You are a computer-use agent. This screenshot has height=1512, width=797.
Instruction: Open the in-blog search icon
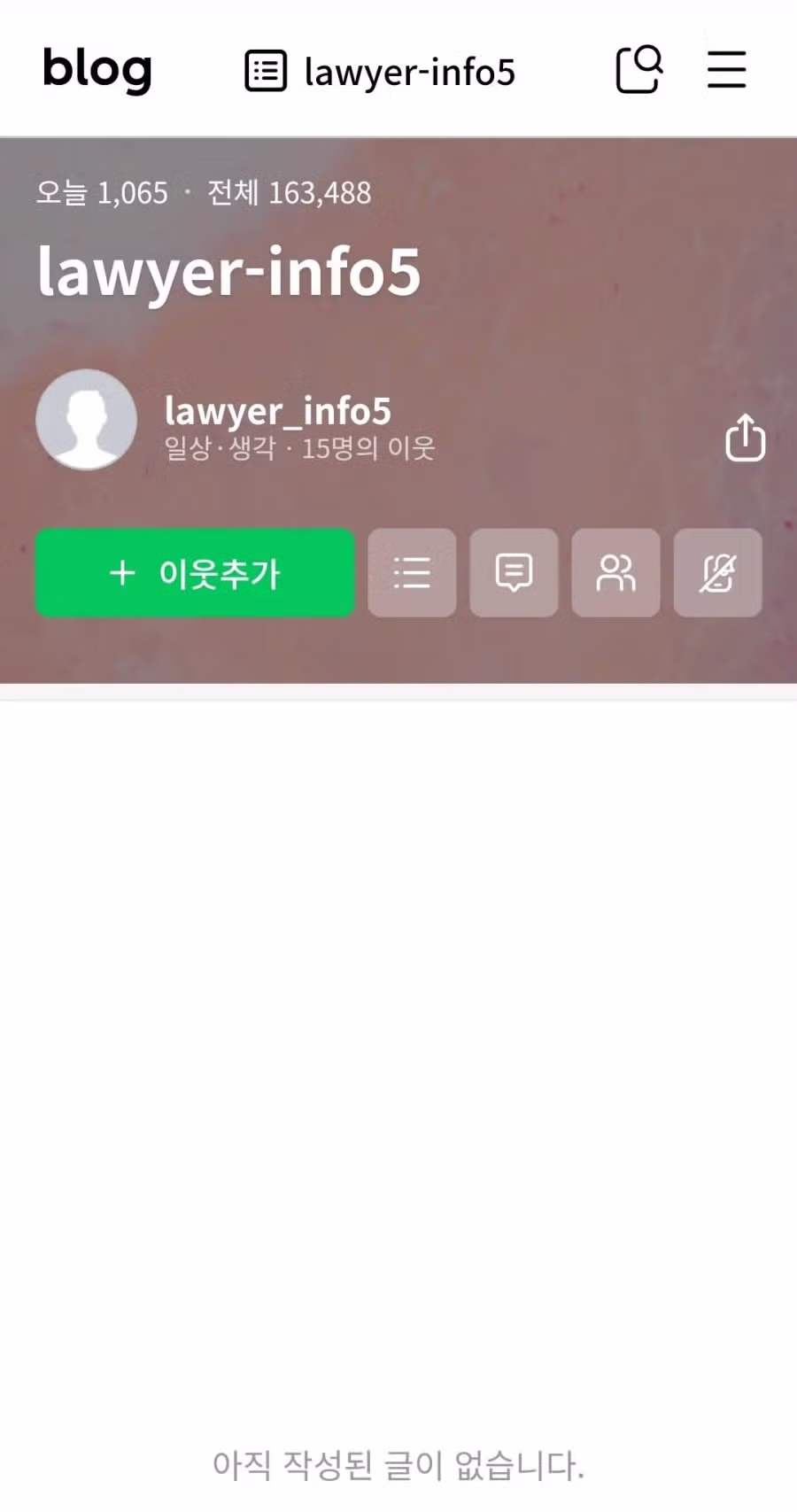point(638,70)
